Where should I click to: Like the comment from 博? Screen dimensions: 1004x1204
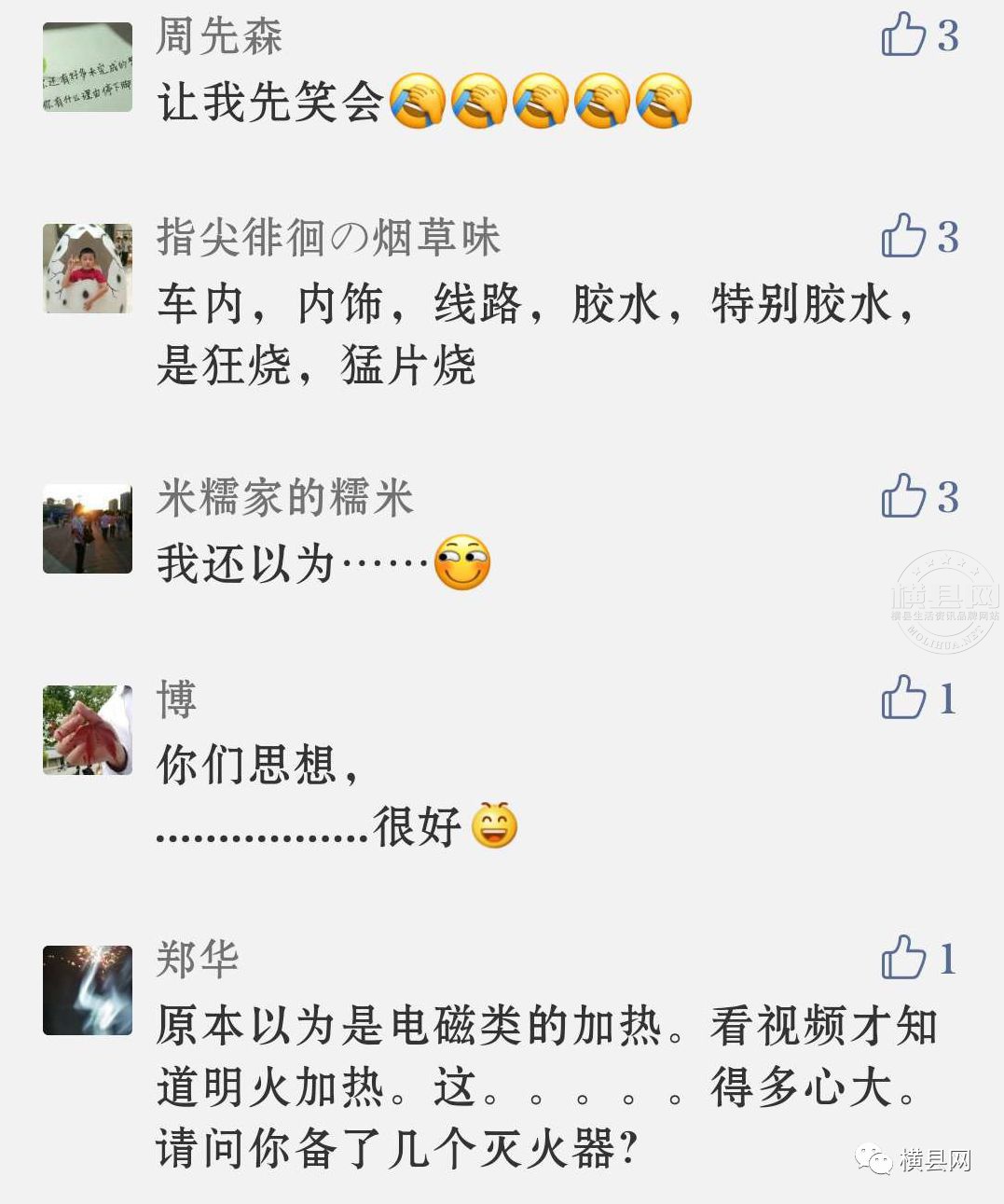[x=902, y=698]
